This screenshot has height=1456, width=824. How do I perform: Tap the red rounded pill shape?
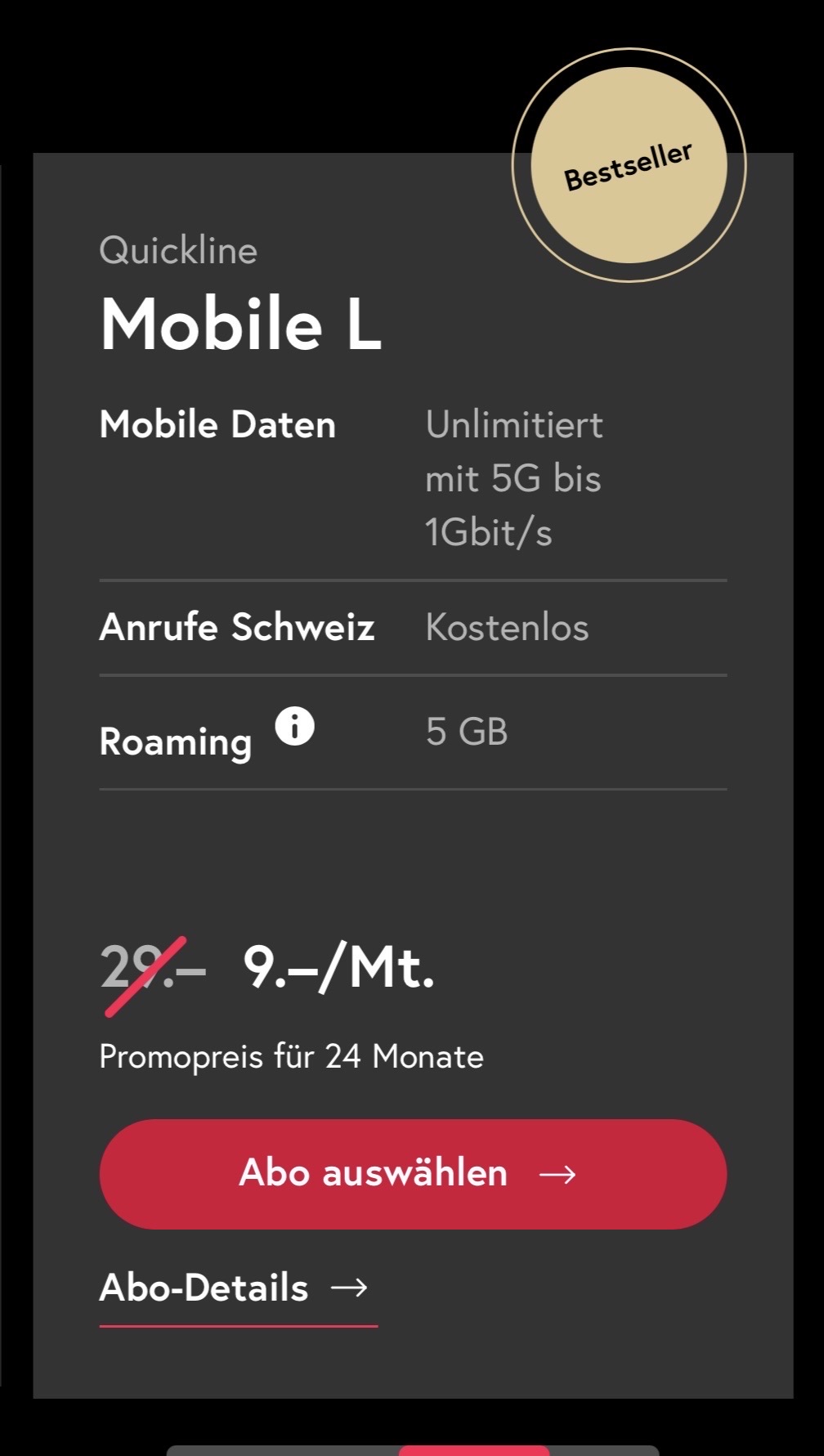tap(411, 1173)
